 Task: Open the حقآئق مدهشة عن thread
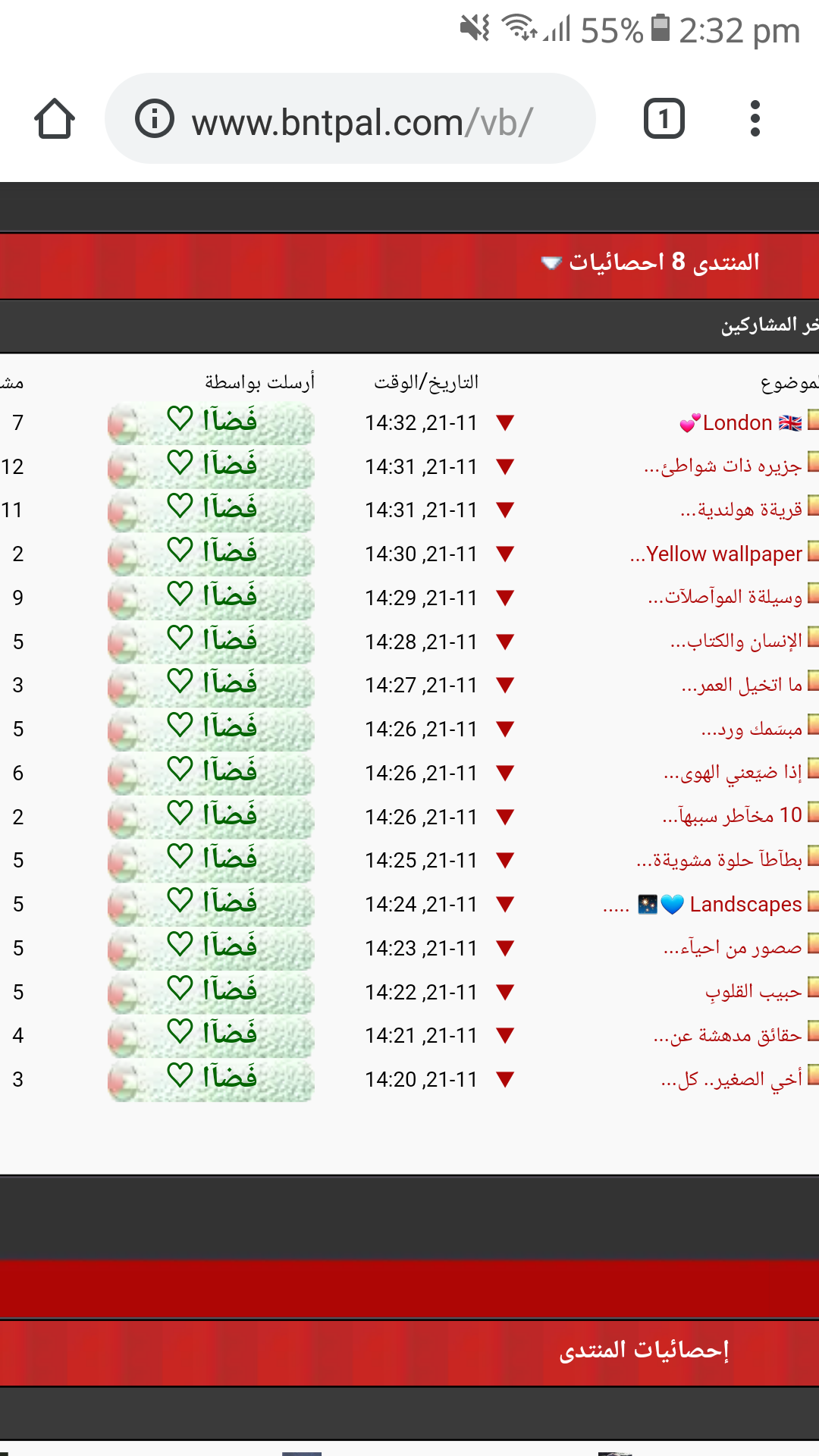coord(727,1036)
